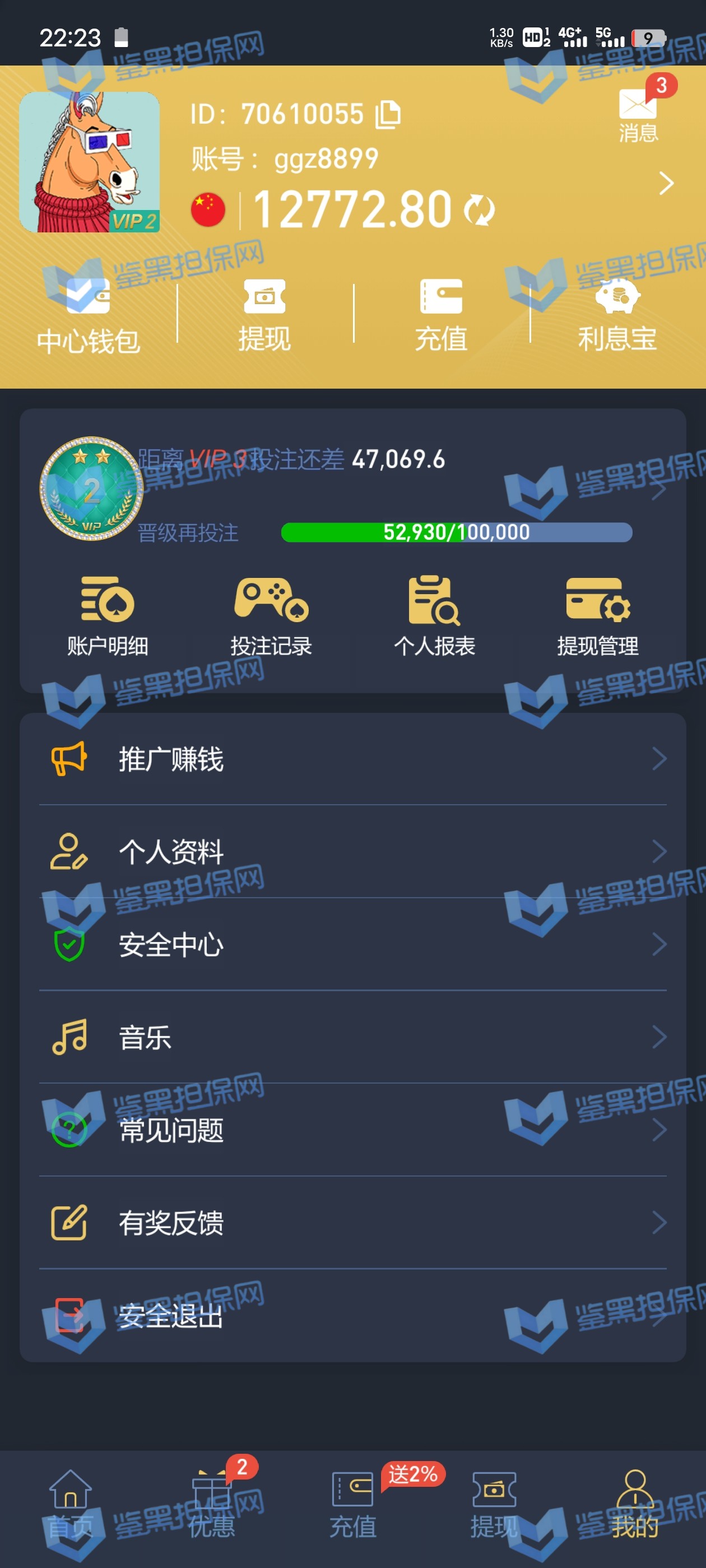Screen dimensions: 706x1568
Task: View 账户明细 account details
Action: click(x=108, y=616)
